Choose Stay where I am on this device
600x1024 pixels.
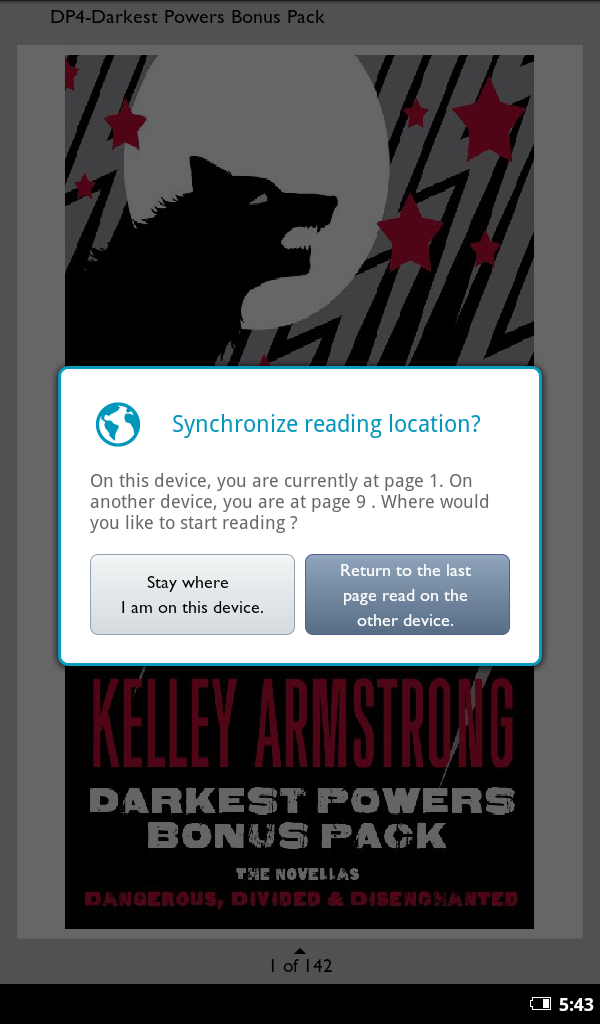[x=192, y=595]
